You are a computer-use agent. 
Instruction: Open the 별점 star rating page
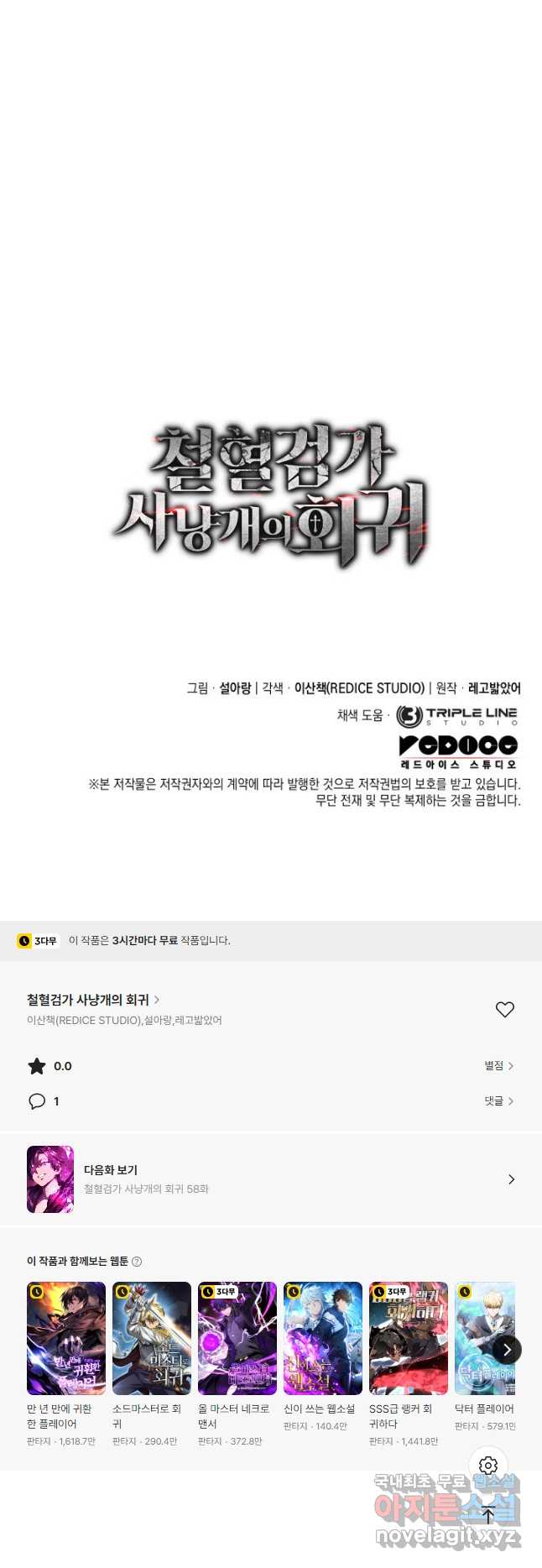498,1066
